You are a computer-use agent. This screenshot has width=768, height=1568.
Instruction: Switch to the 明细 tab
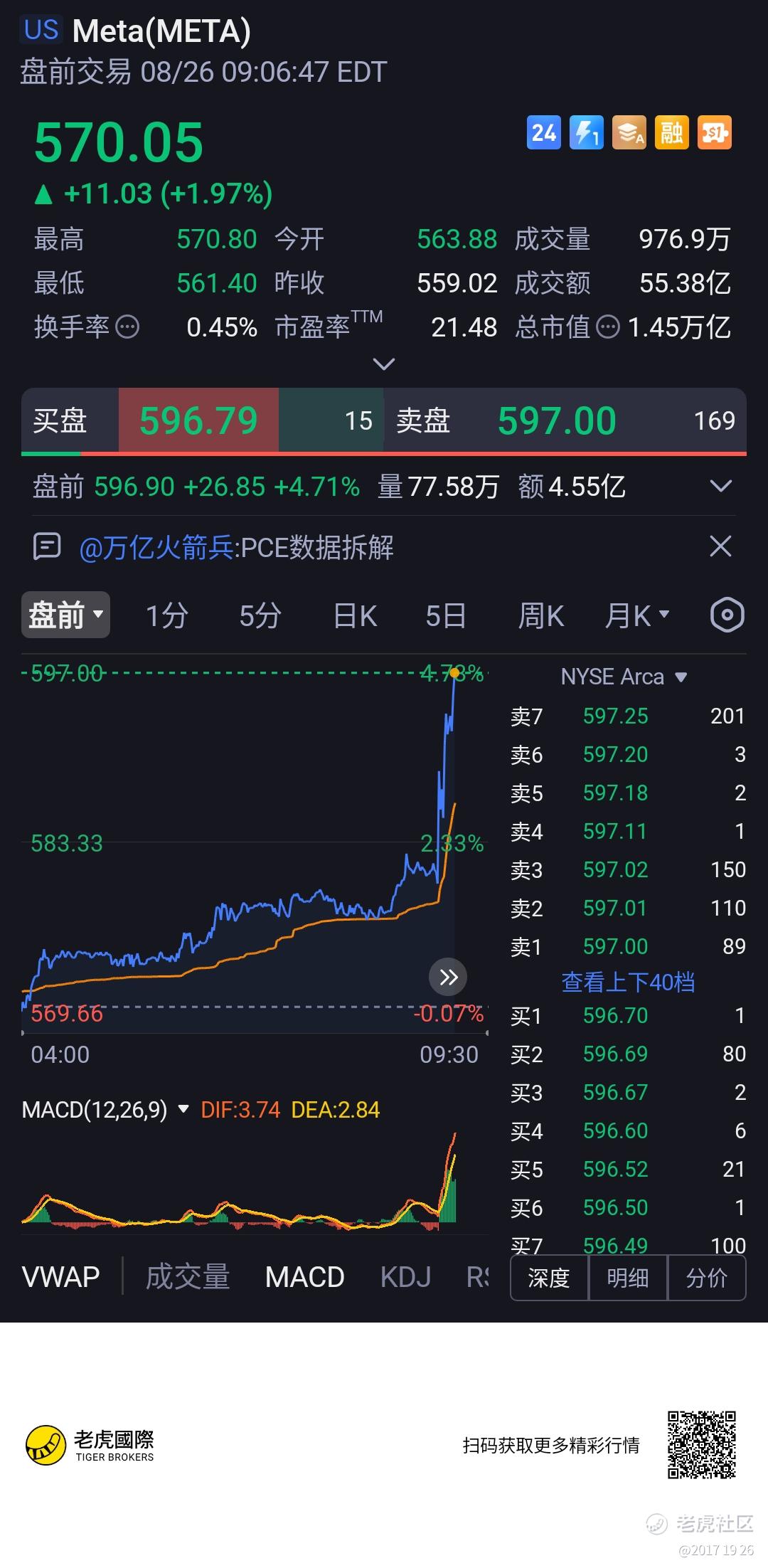pyautogui.click(x=627, y=1278)
